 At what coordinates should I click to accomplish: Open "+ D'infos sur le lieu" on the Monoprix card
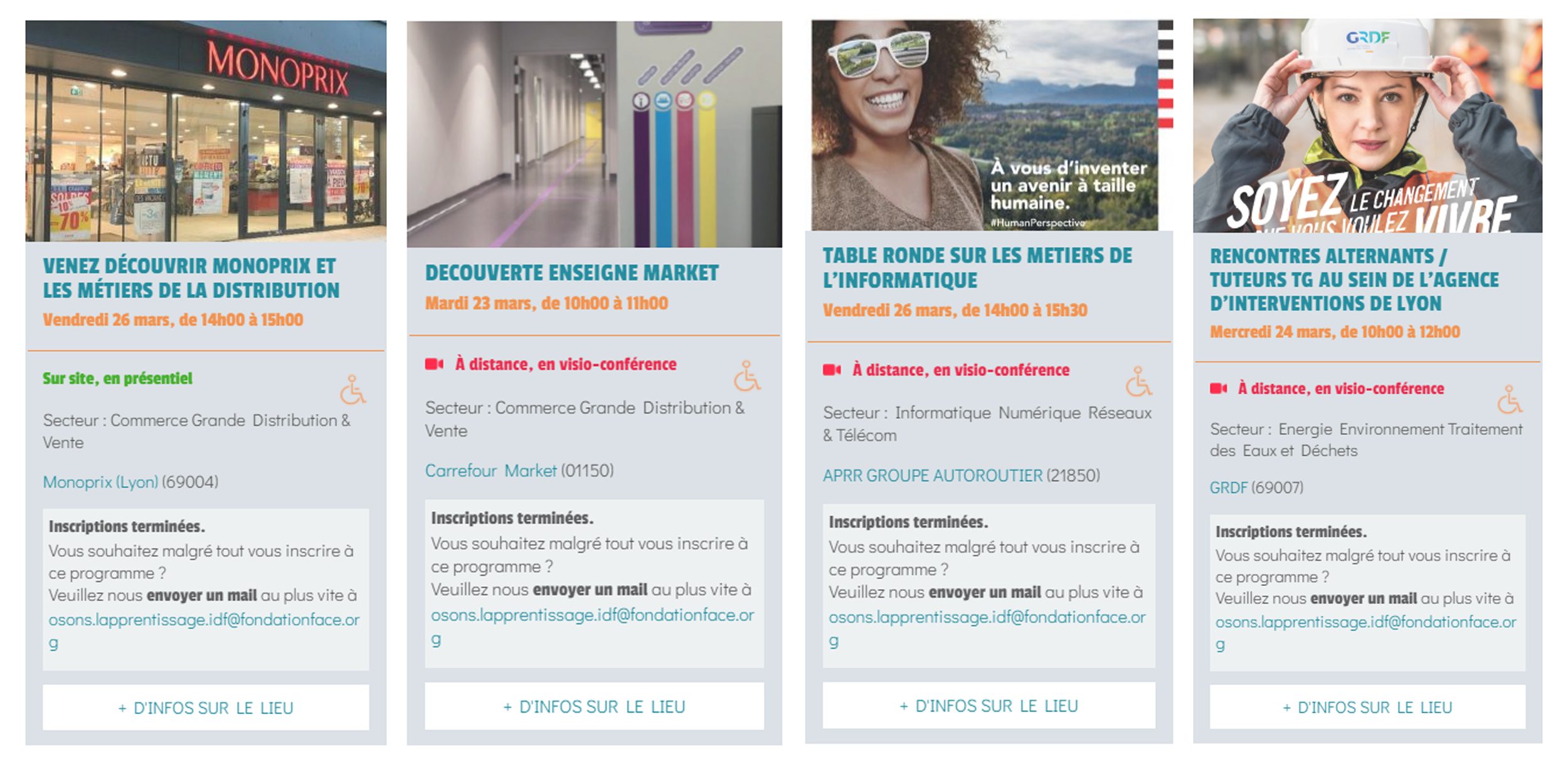[205, 708]
